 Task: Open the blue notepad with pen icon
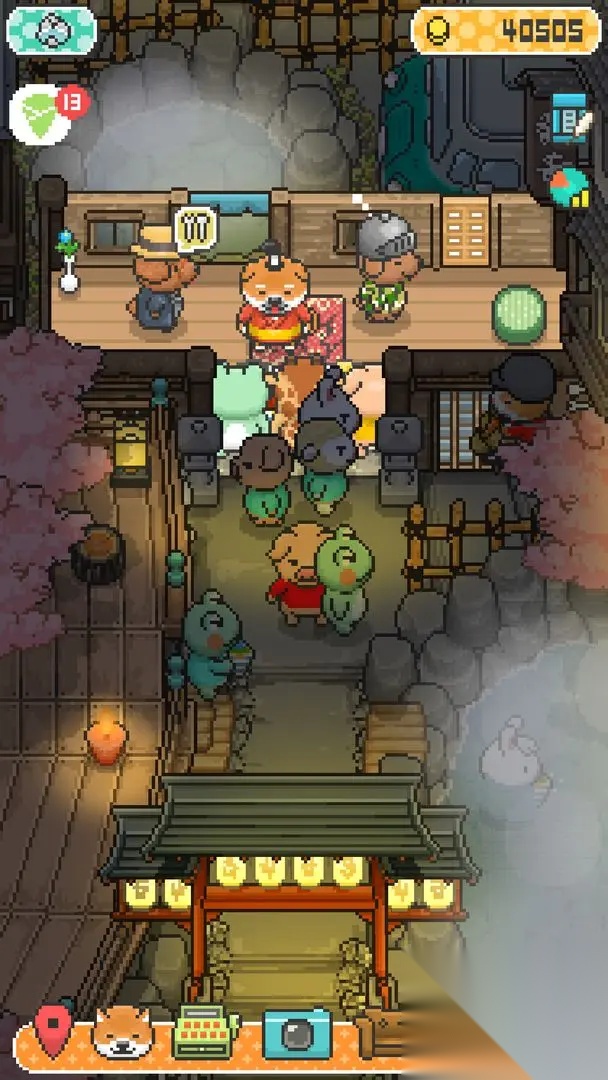click(569, 119)
